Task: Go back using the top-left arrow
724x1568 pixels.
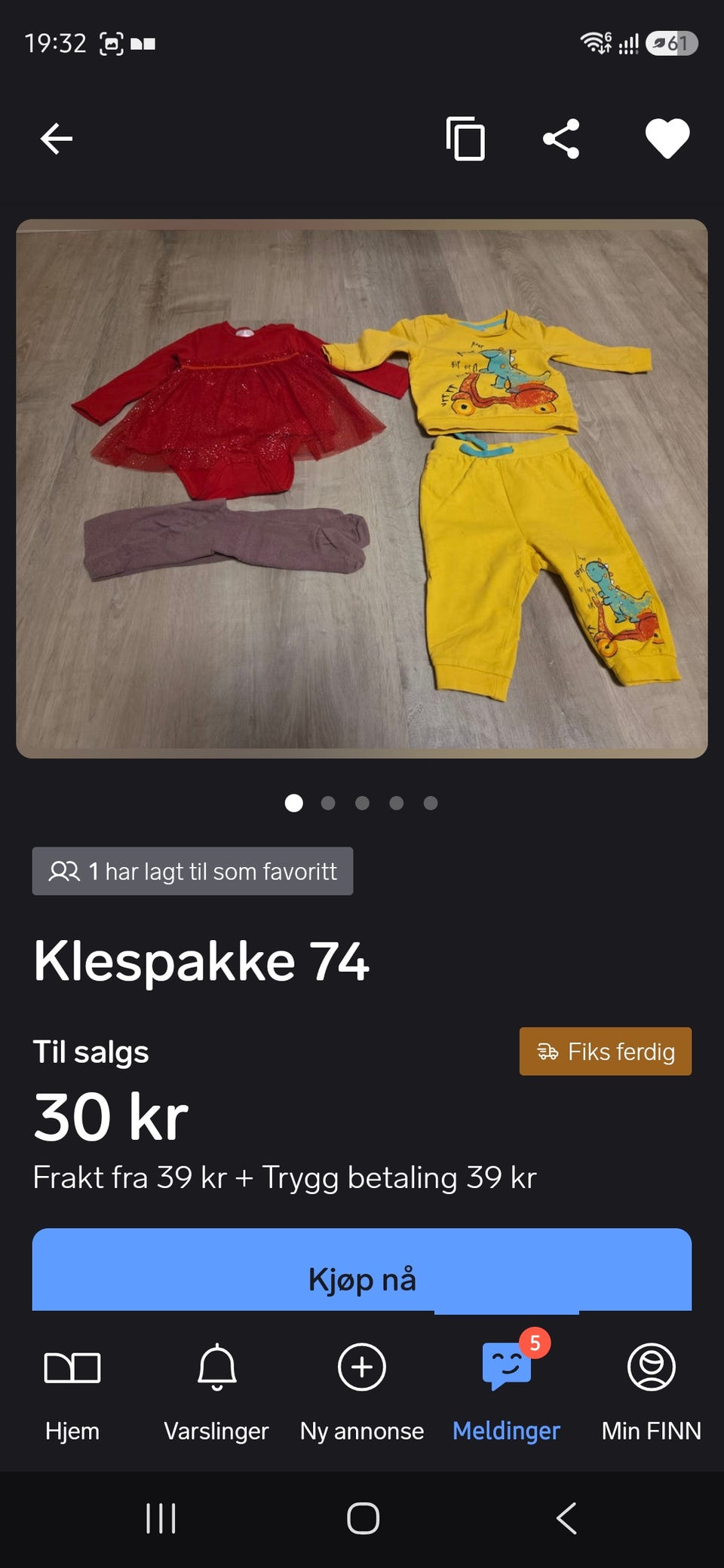Action: click(x=57, y=139)
